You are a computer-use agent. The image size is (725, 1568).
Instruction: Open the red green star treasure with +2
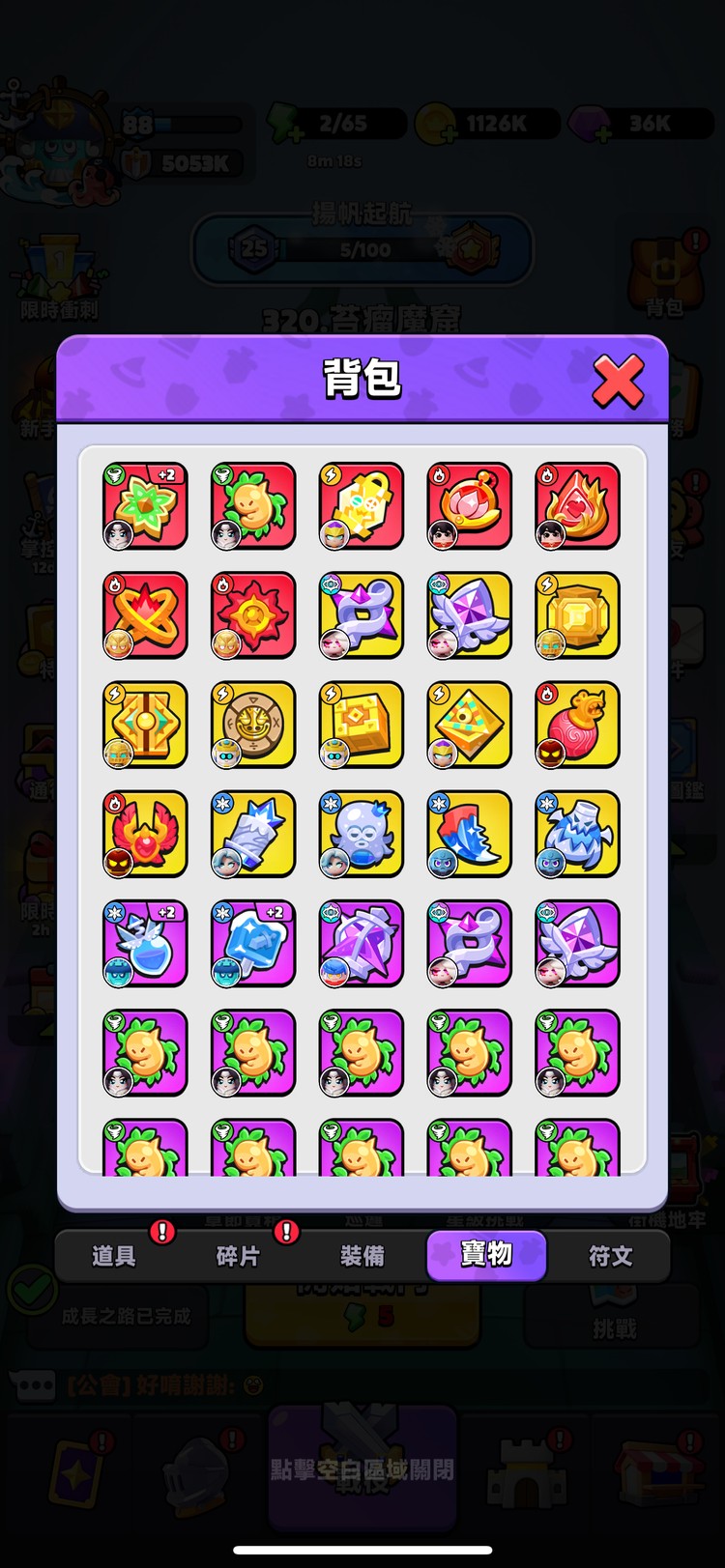point(145,505)
